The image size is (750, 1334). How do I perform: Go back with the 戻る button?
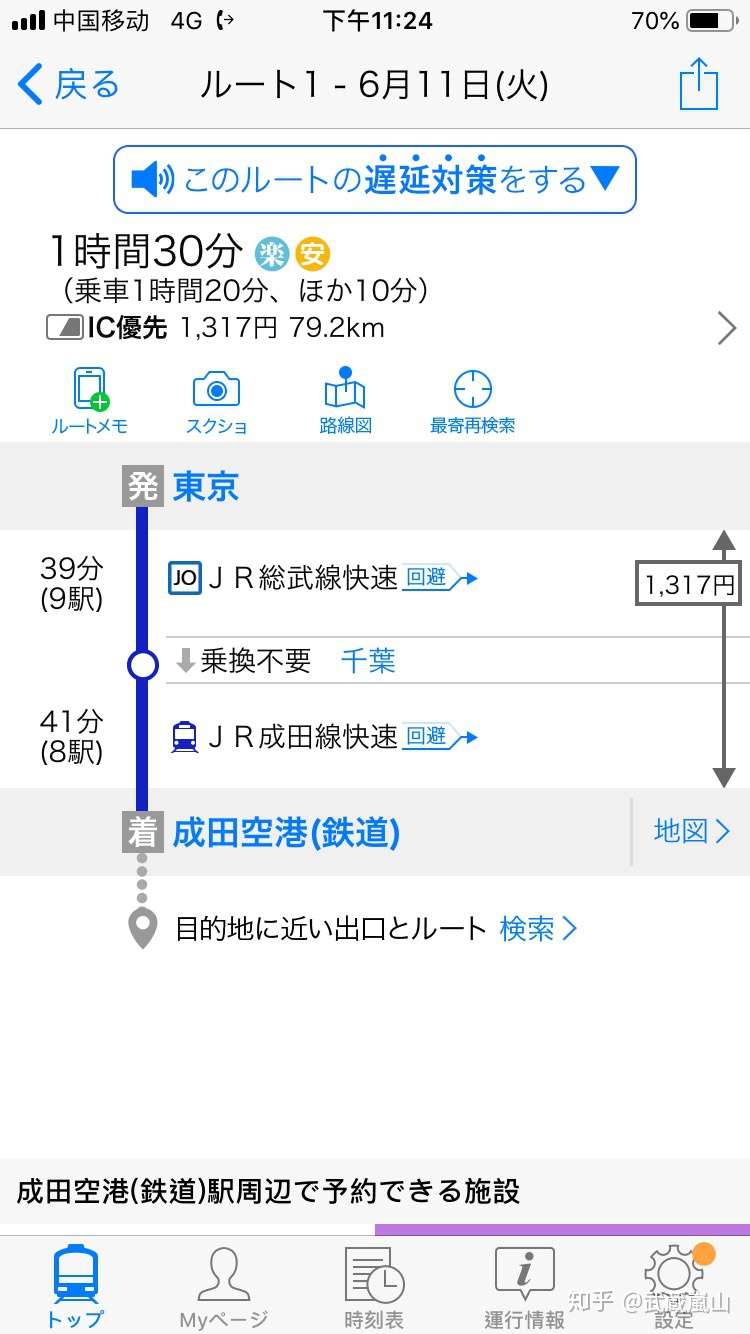pyautogui.click(x=68, y=85)
